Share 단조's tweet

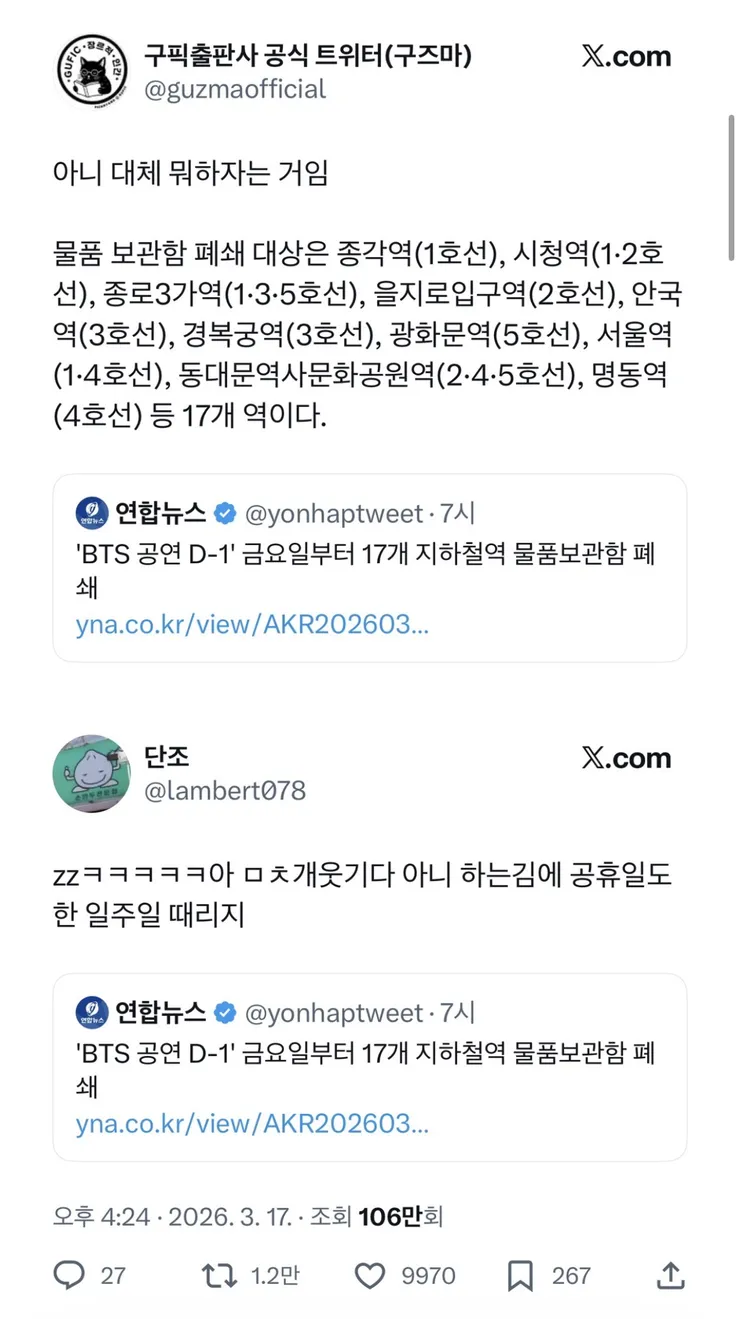pos(670,1275)
